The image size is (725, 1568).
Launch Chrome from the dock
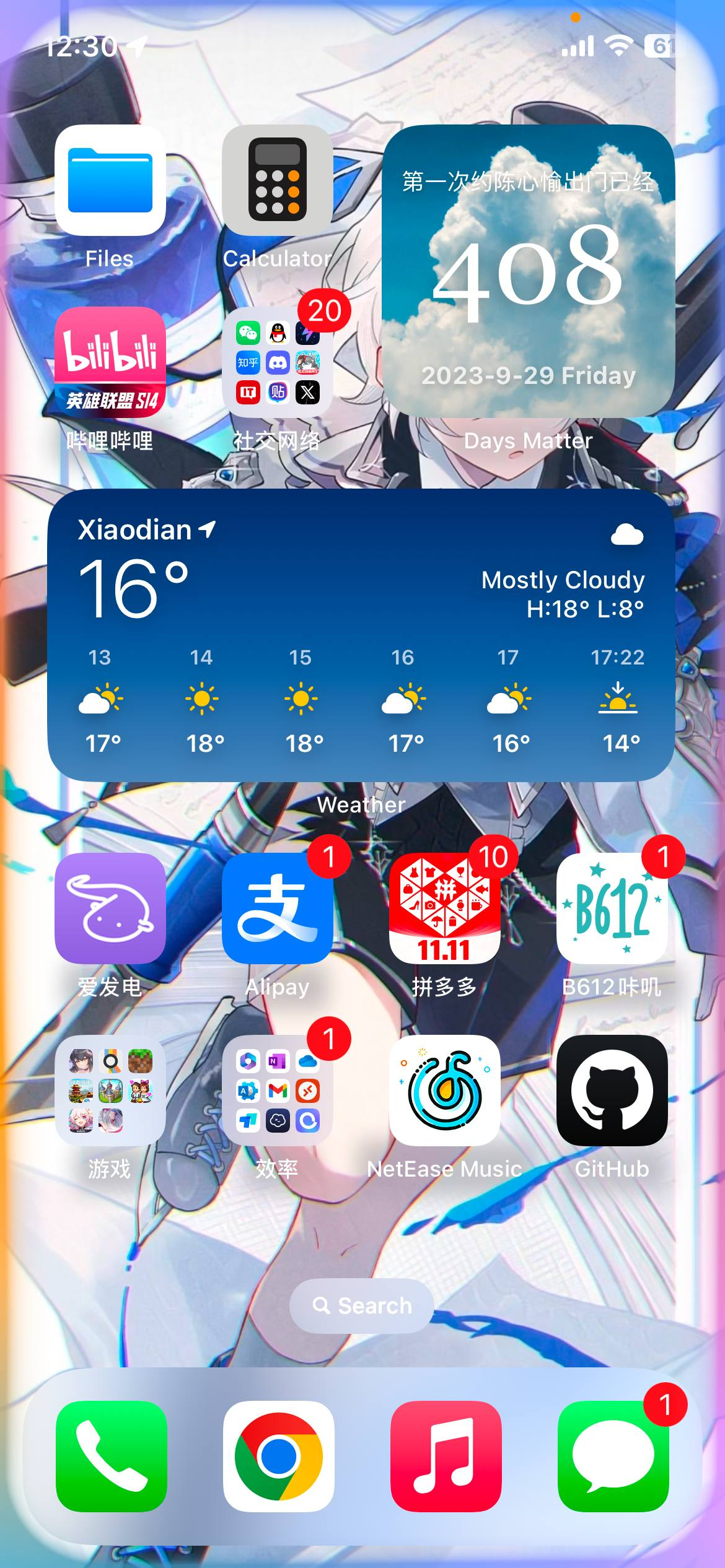(x=279, y=1456)
